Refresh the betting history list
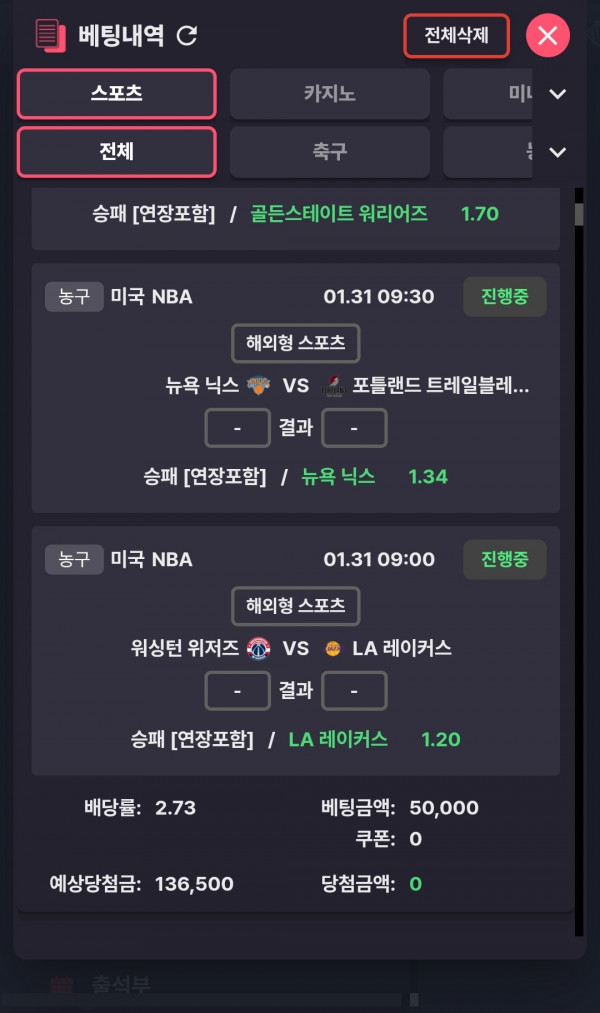This screenshot has height=1013, width=600. (187, 36)
